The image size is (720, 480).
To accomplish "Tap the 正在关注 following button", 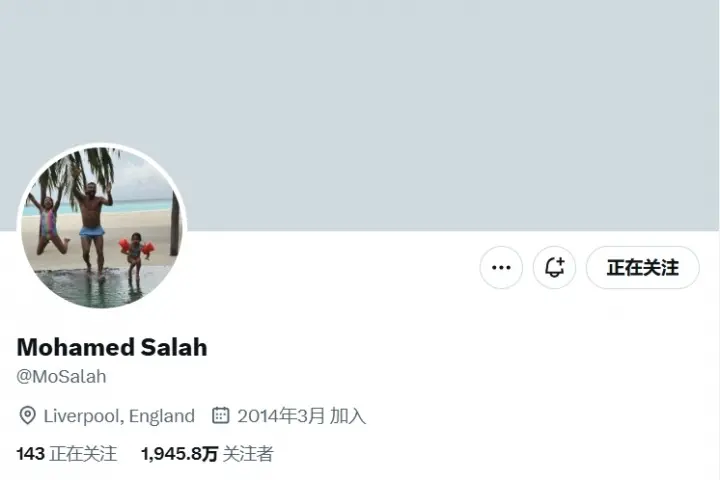I will point(642,267).
